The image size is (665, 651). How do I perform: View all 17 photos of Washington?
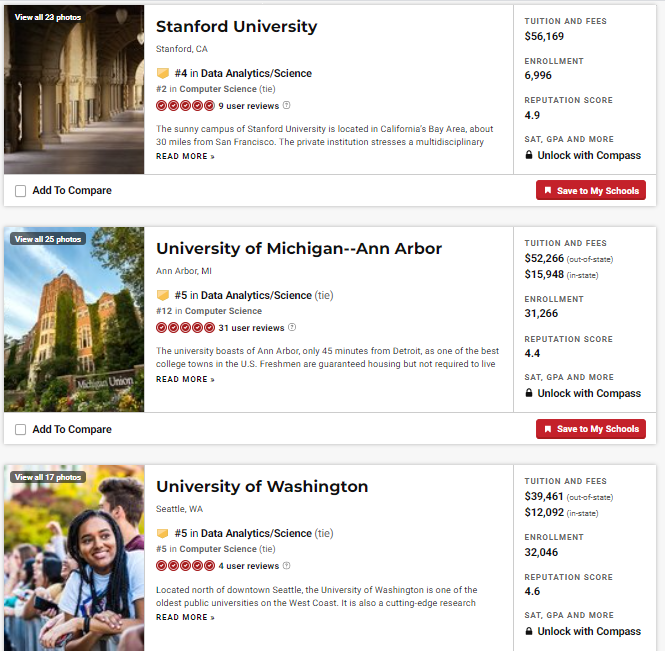pos(48,477)
